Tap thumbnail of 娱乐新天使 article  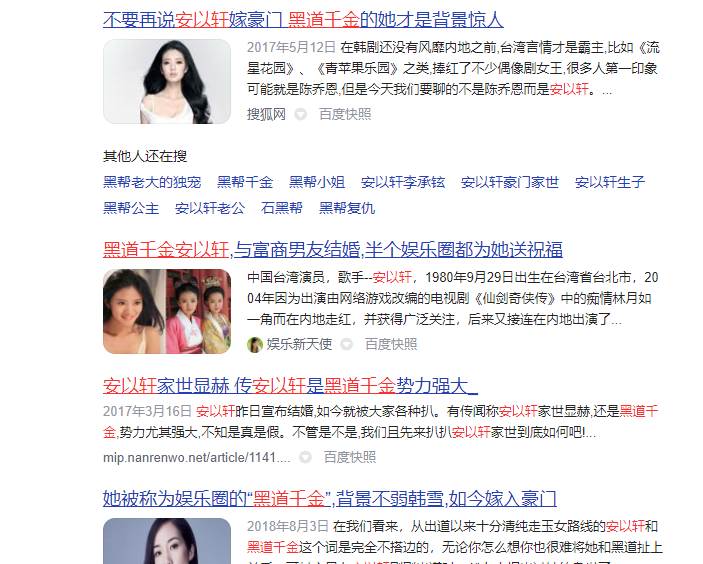167,311
